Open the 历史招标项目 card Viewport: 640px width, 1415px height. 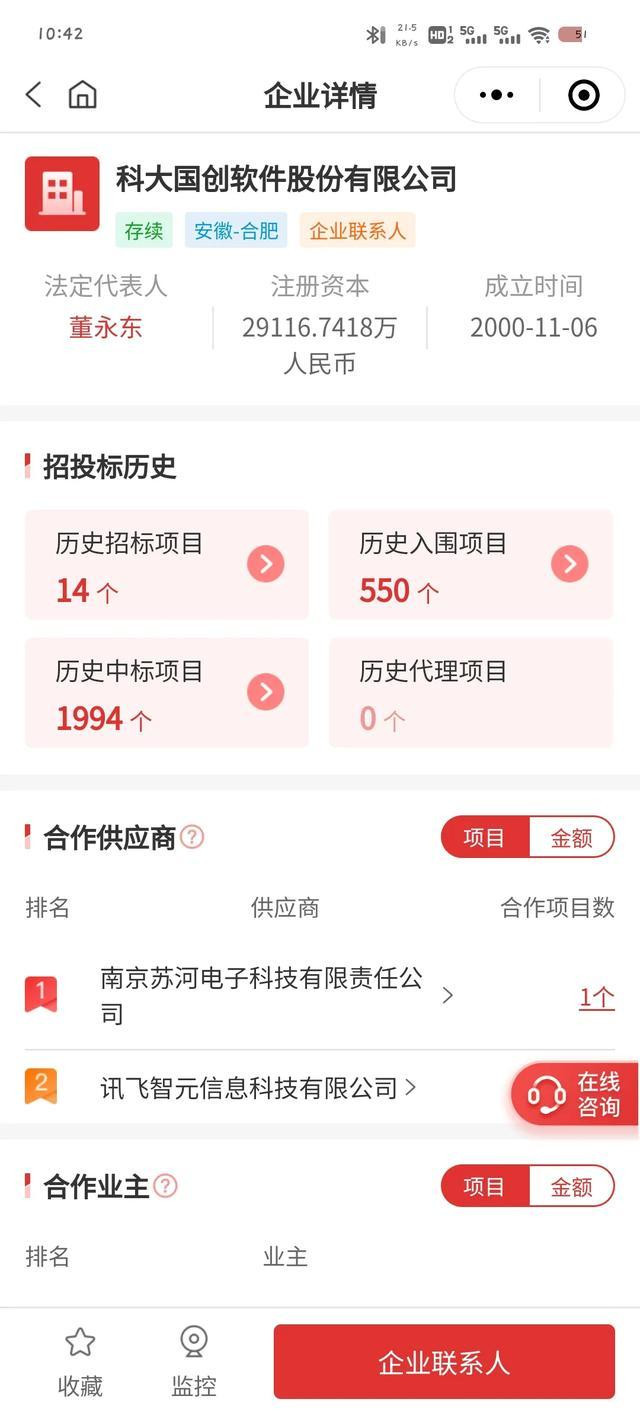click(x=166, y=564)
